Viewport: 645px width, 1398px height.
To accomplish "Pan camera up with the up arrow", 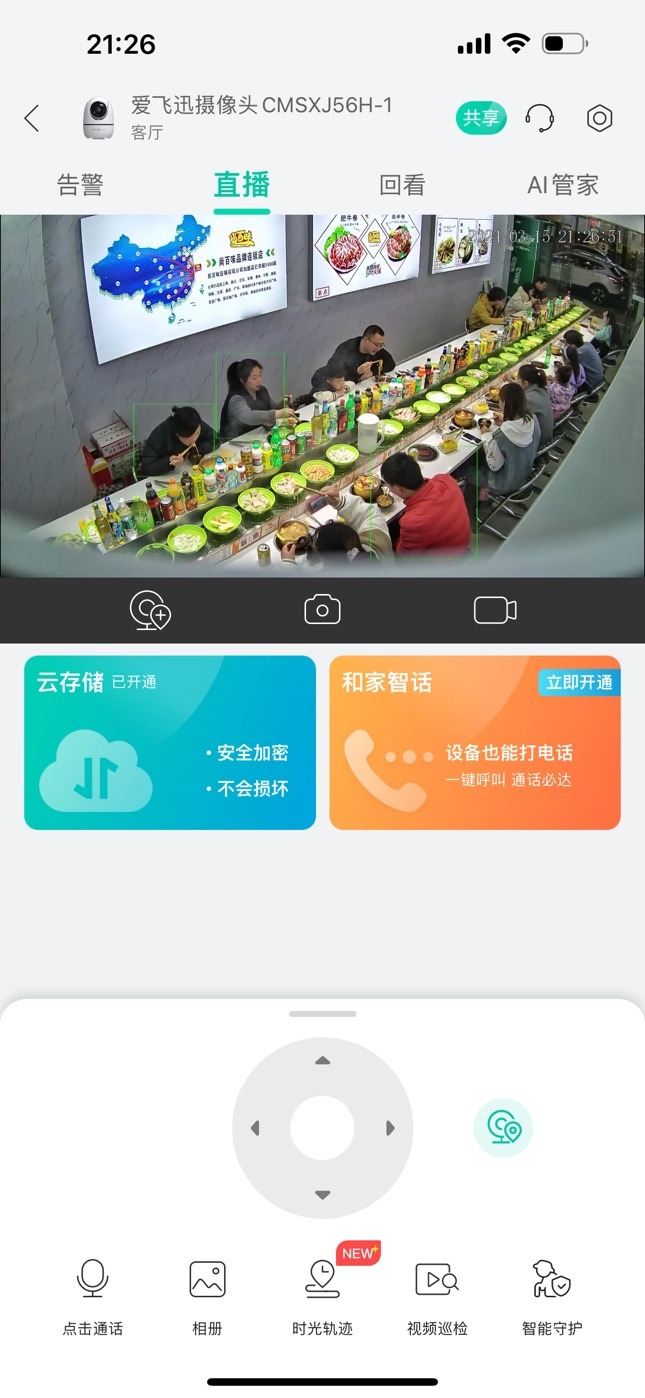I will pos(322,1061).
